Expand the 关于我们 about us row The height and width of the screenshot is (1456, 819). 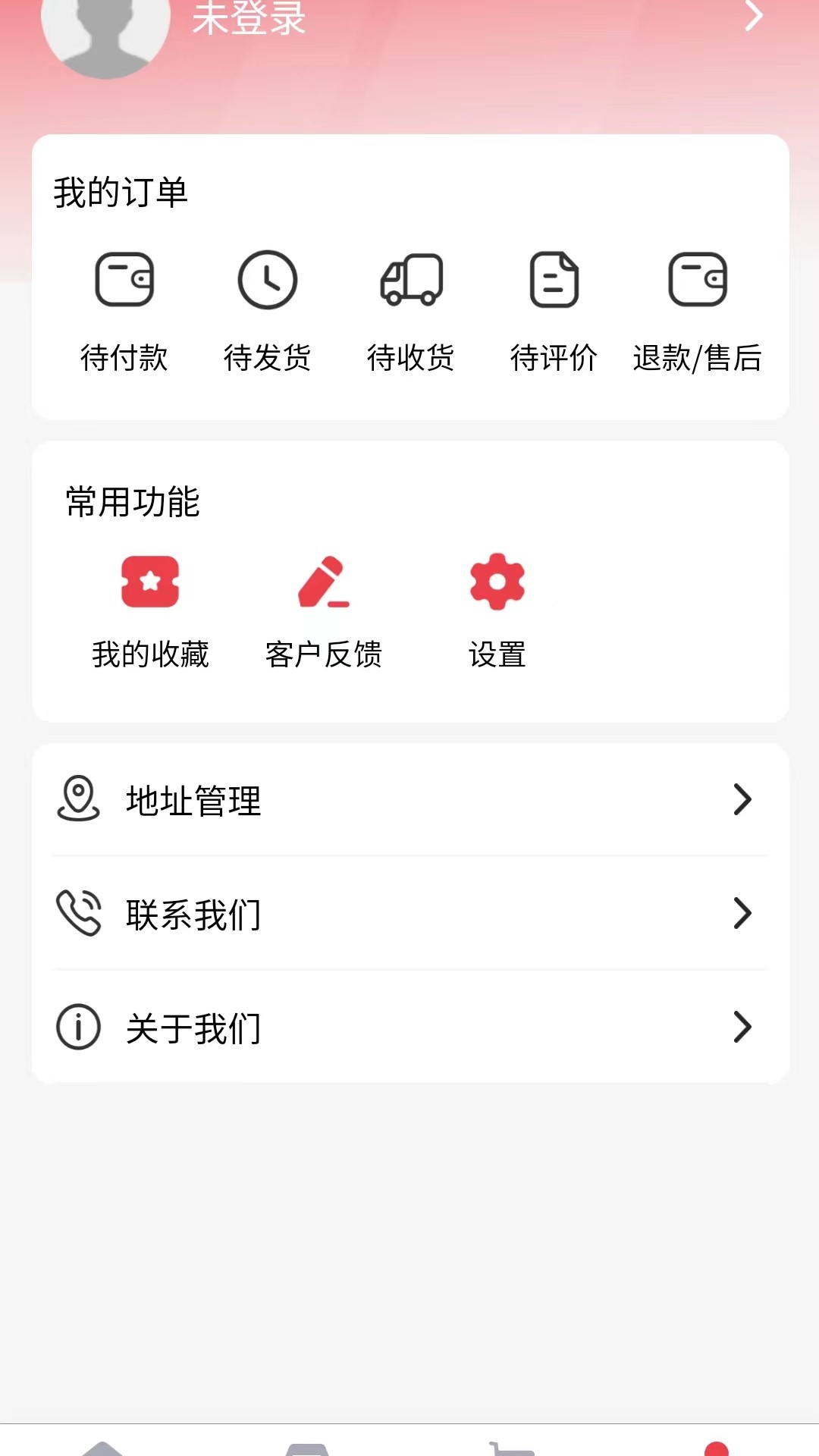(x=409, y=1028)
